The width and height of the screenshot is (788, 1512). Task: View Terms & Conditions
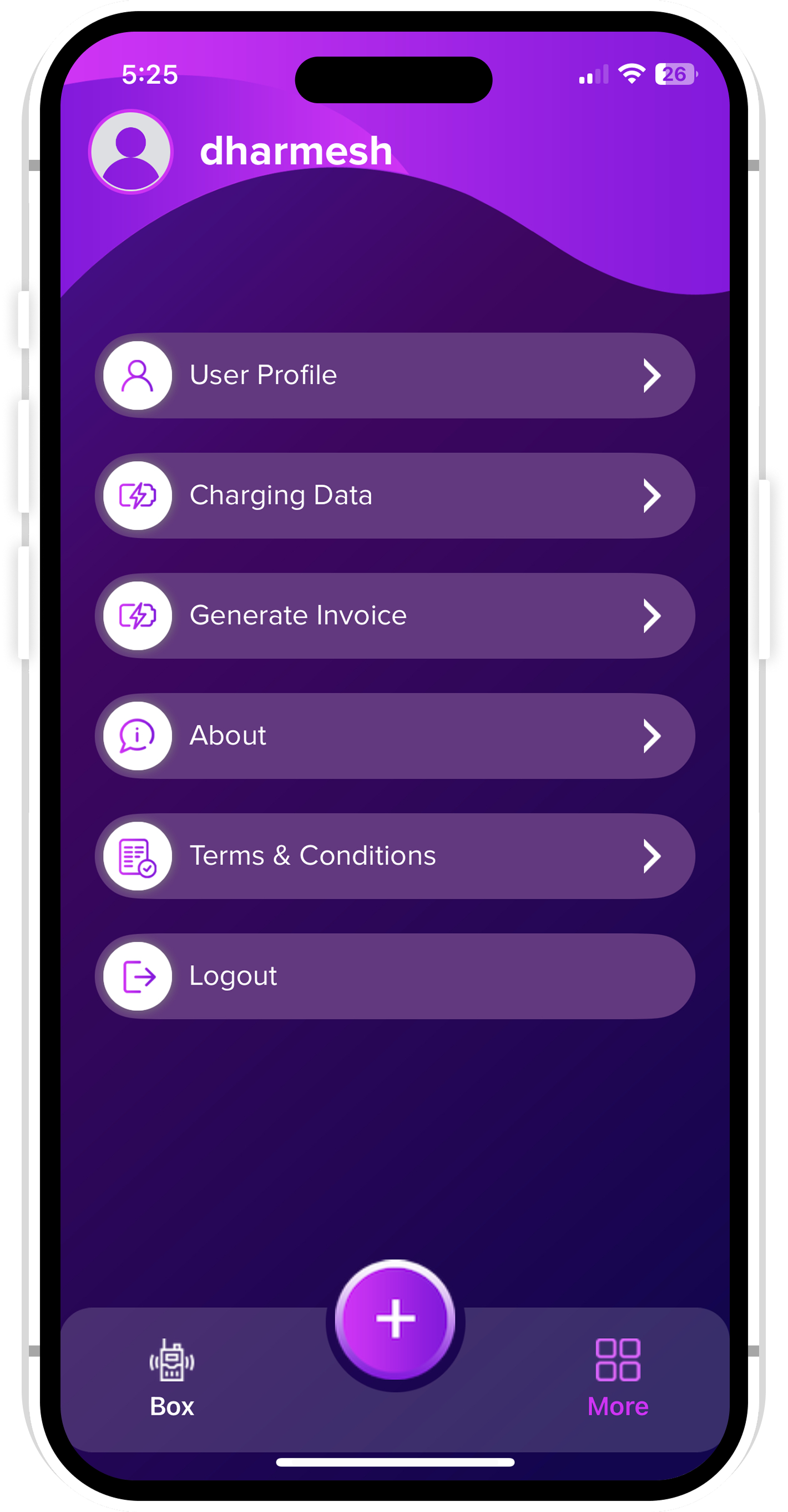[x=395, y=856]
